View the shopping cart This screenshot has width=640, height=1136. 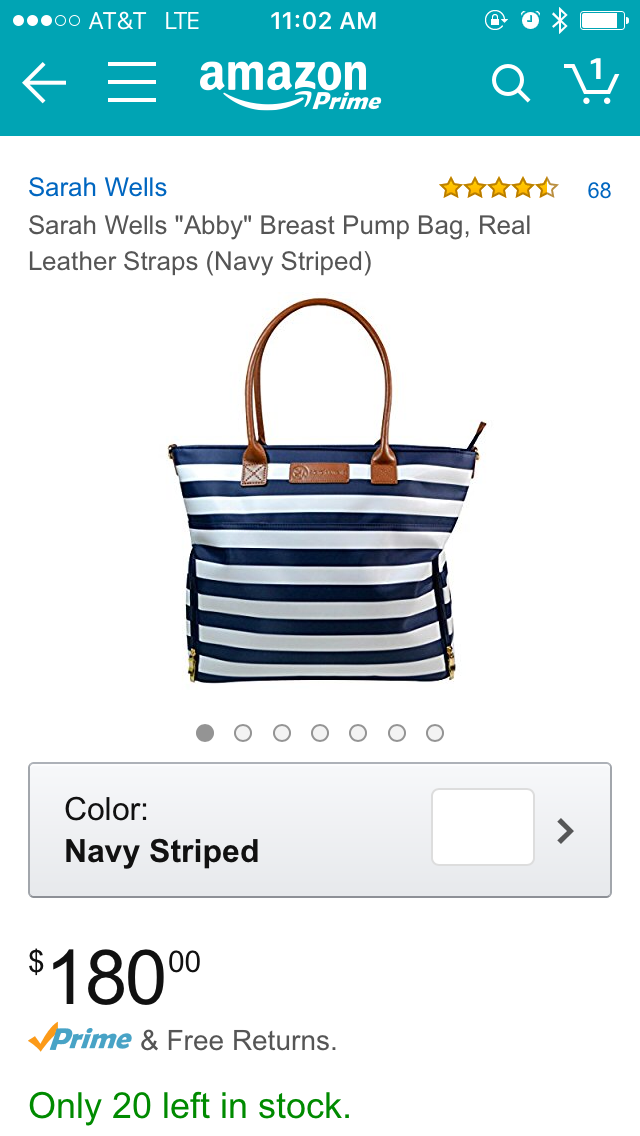click(591, 82)
